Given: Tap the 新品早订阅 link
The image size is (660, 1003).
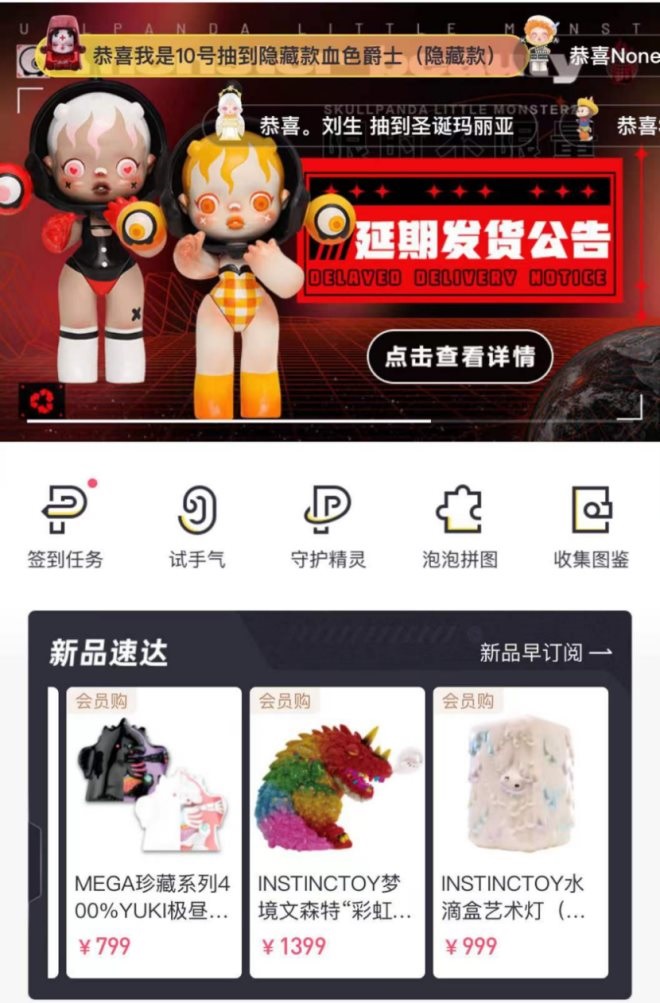Looking at the screenshot, I should 545,653.
